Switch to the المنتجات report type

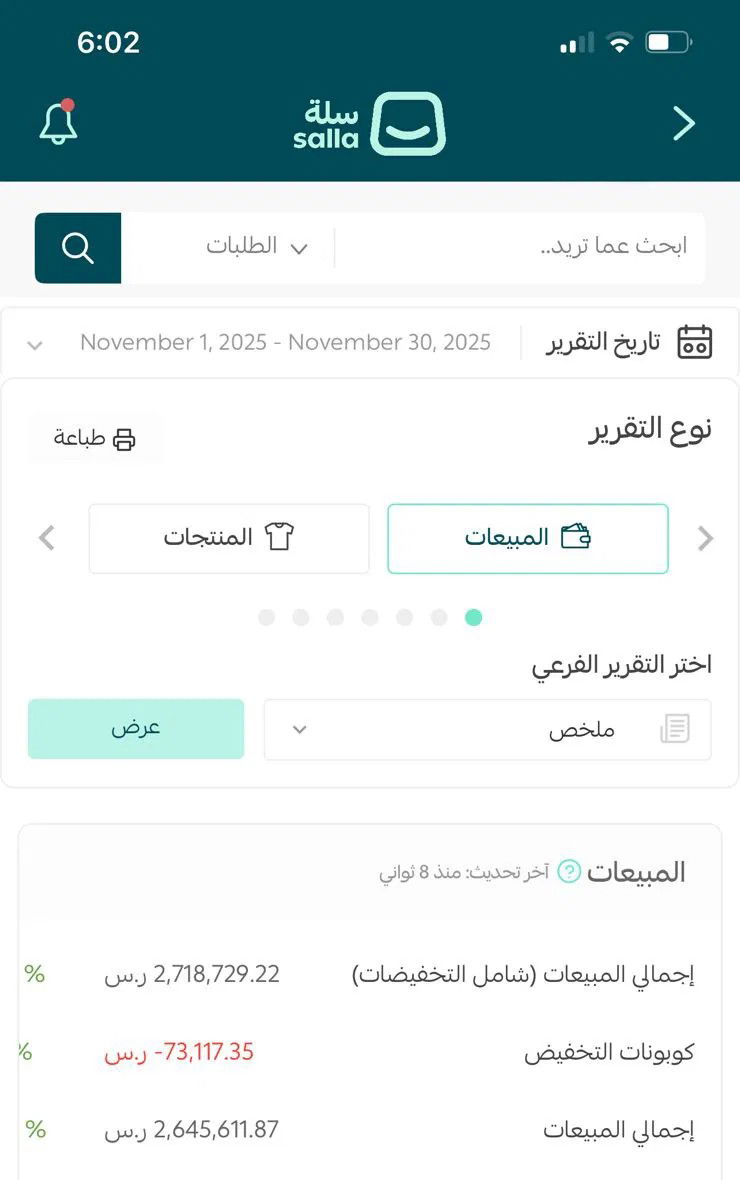point(229,538)
